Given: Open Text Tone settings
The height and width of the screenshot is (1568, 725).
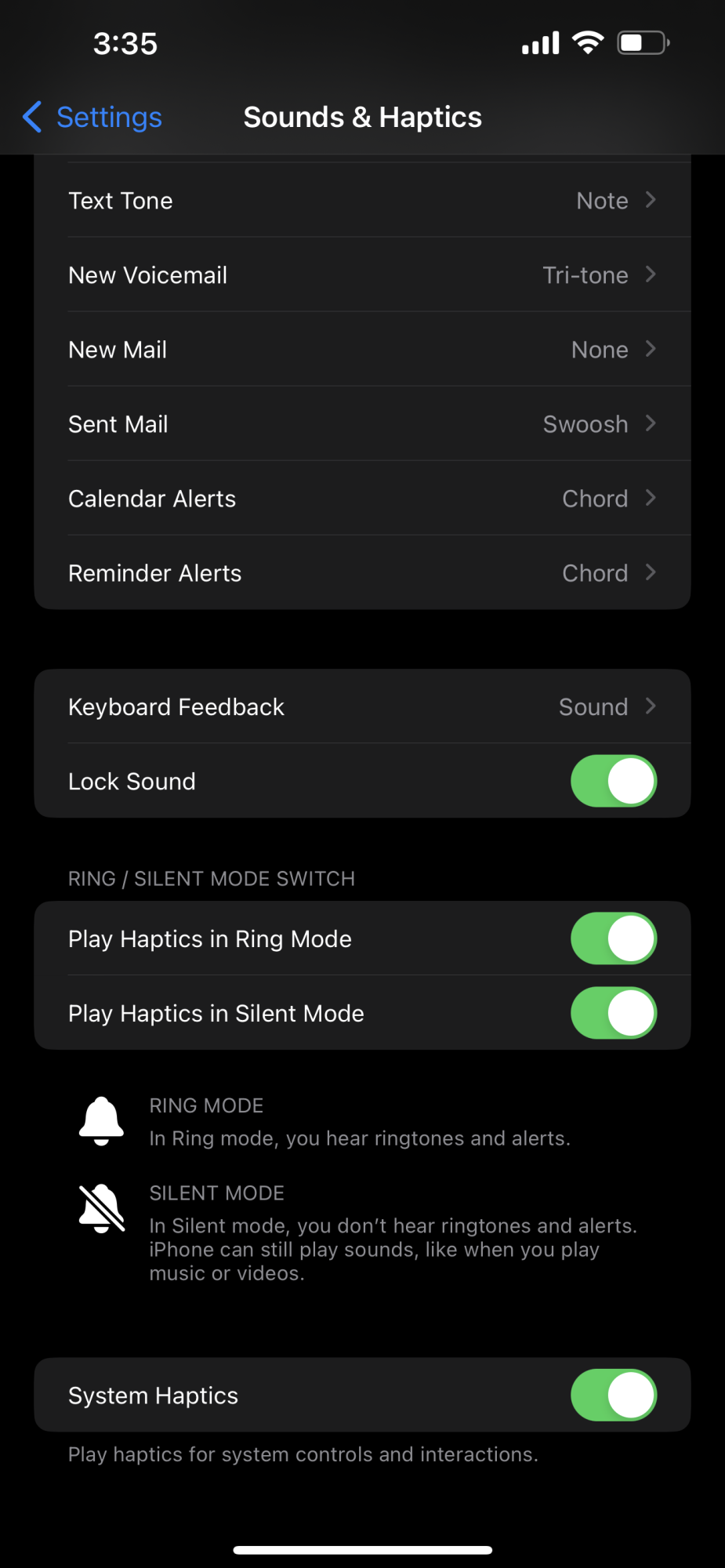Looking at the screenshot, I should 362,201.
